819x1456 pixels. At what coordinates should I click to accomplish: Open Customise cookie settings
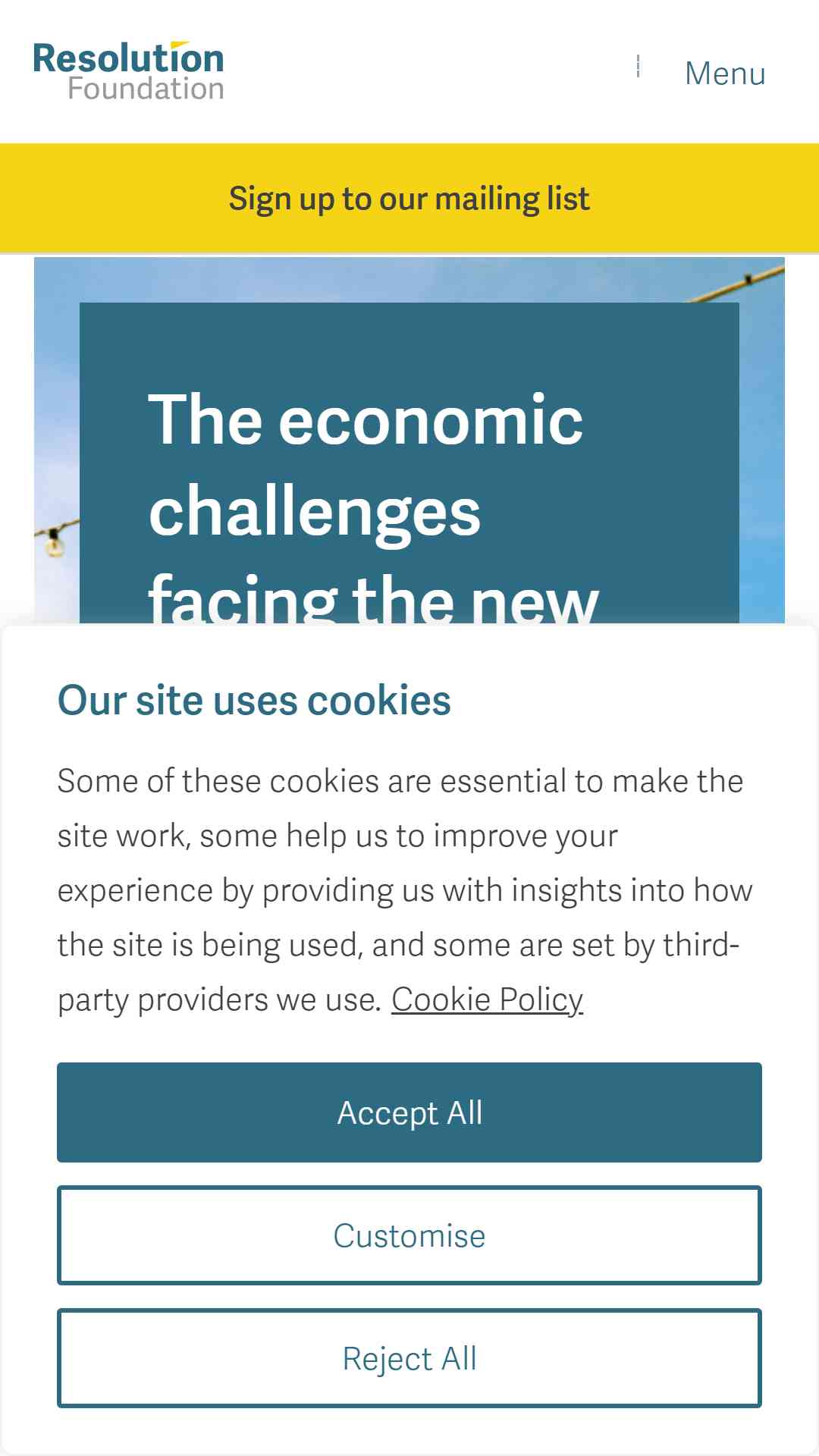[x=409, y=1235]
